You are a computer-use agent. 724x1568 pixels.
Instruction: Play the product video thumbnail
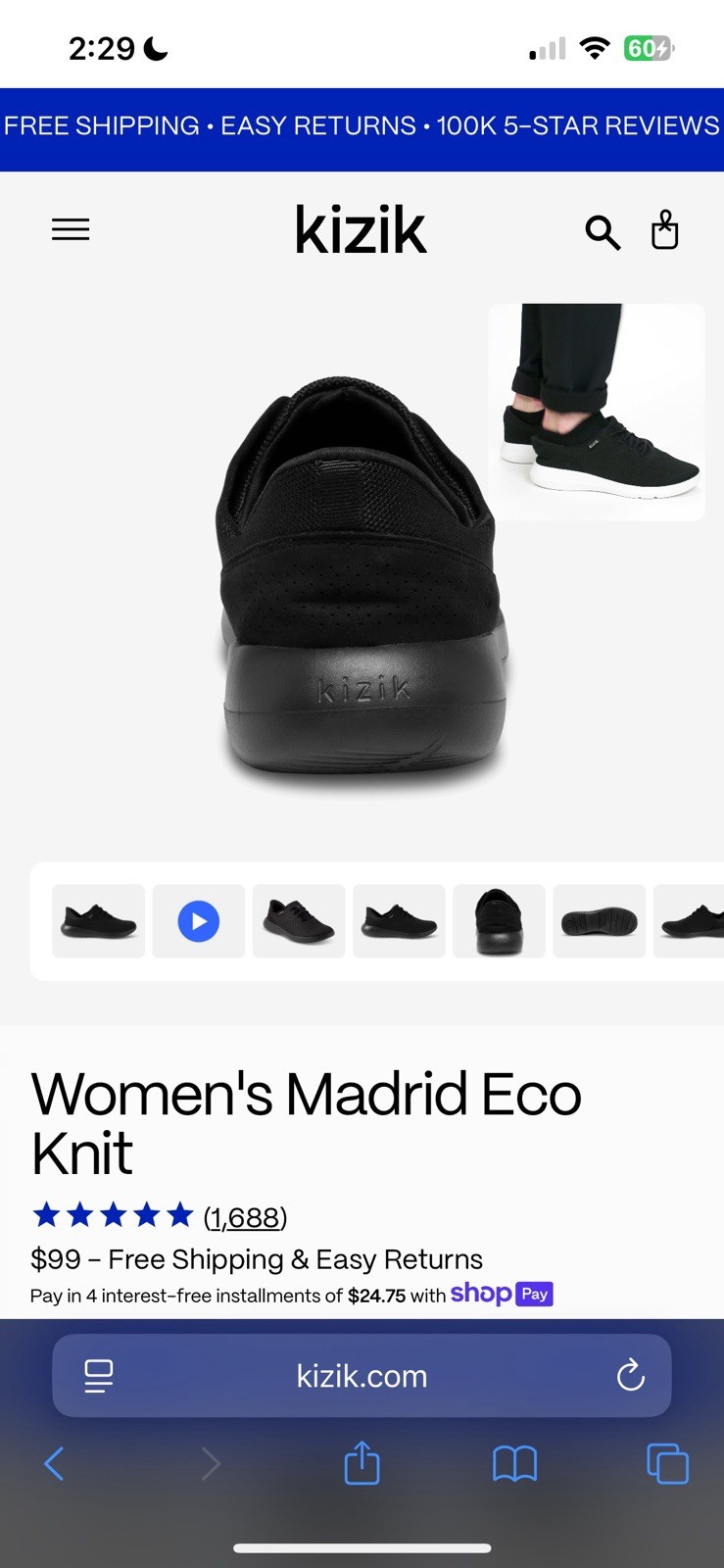[x=199, y=921]
